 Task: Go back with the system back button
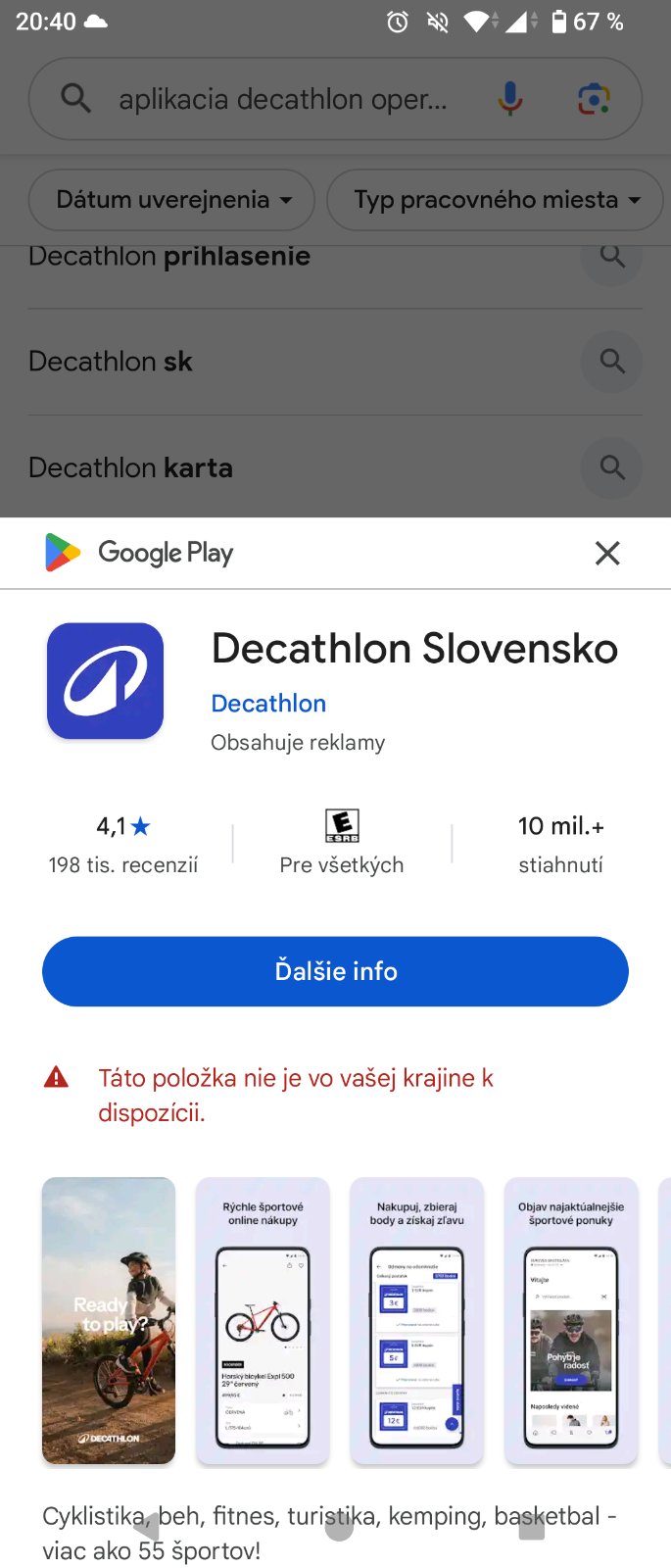coord(147,1526)
